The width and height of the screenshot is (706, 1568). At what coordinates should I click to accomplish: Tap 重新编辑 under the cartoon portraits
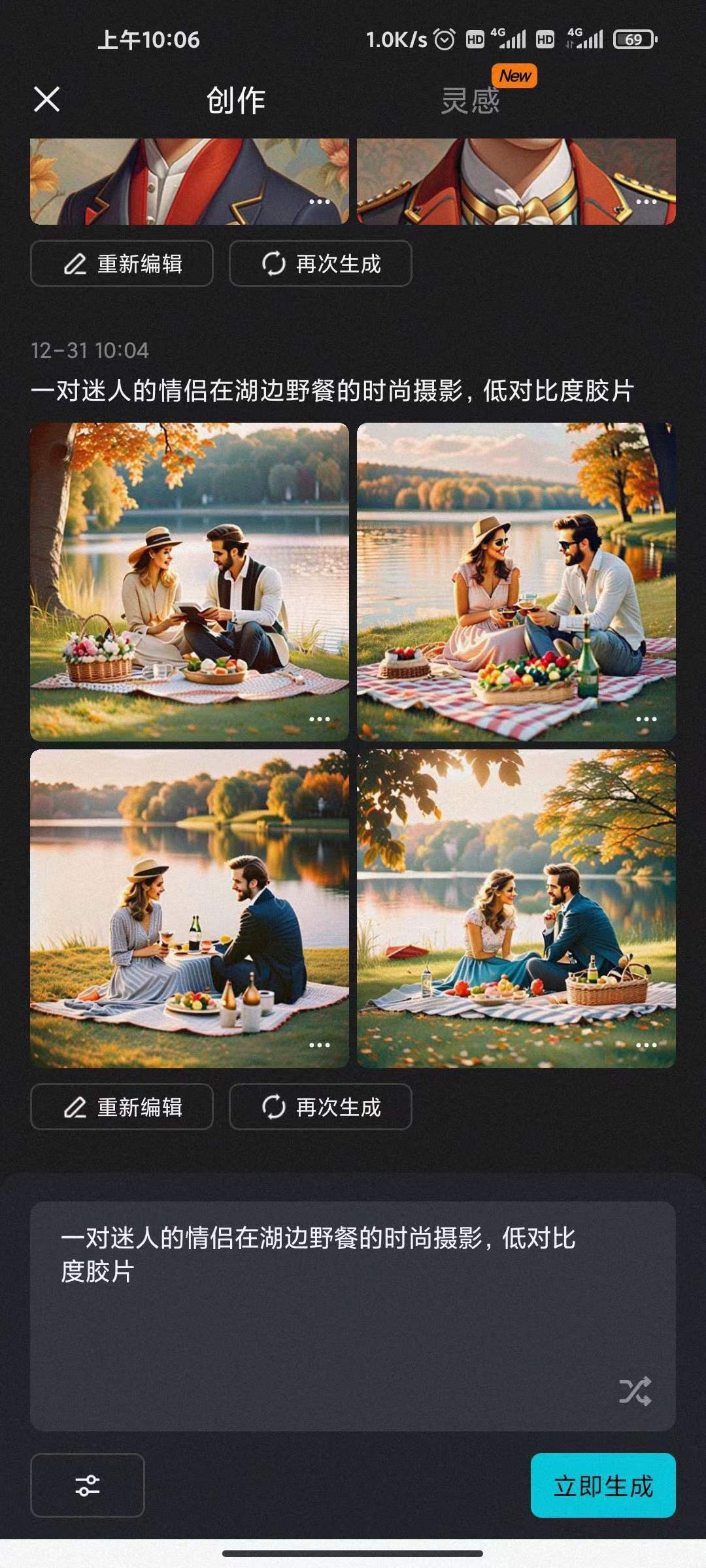[122, 263]
